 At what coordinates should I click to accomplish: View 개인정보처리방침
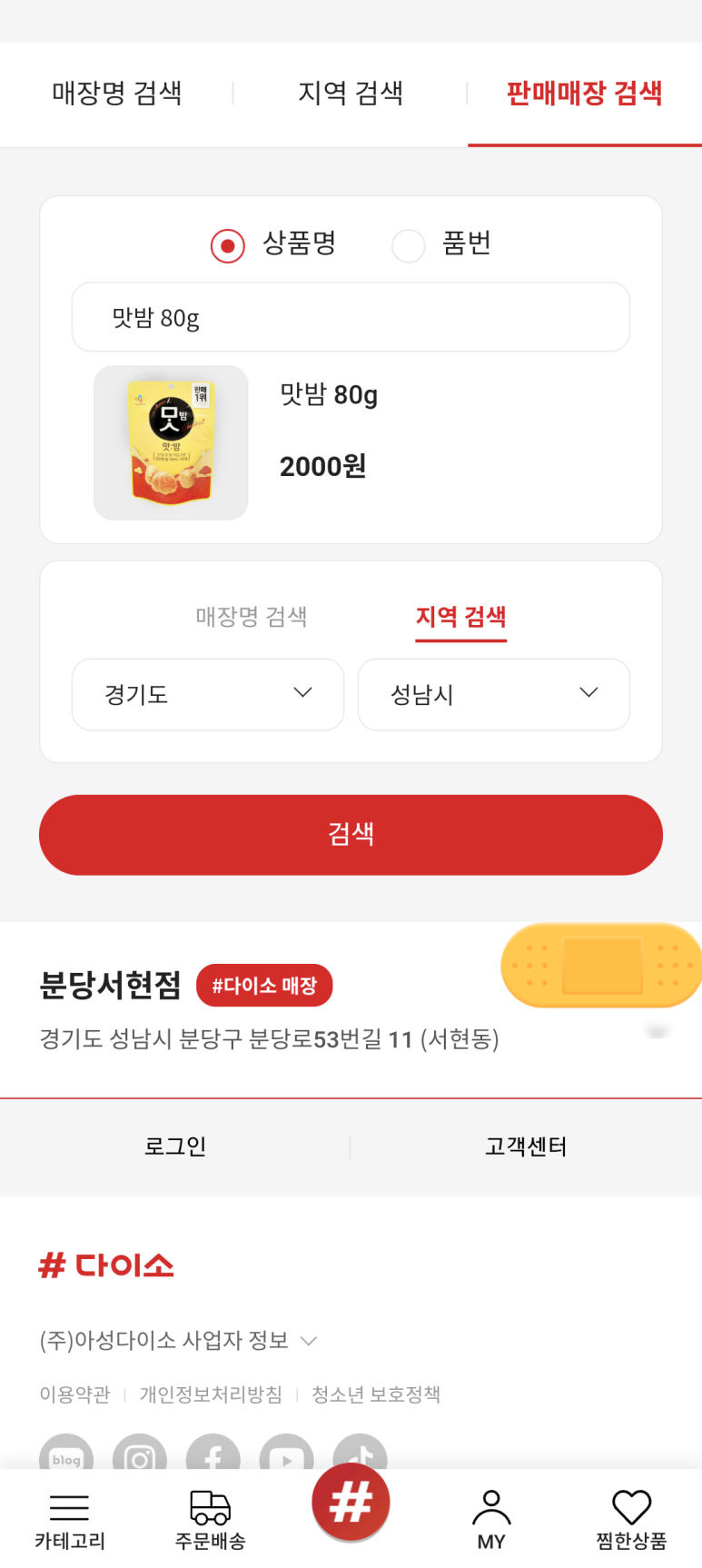211,1394
